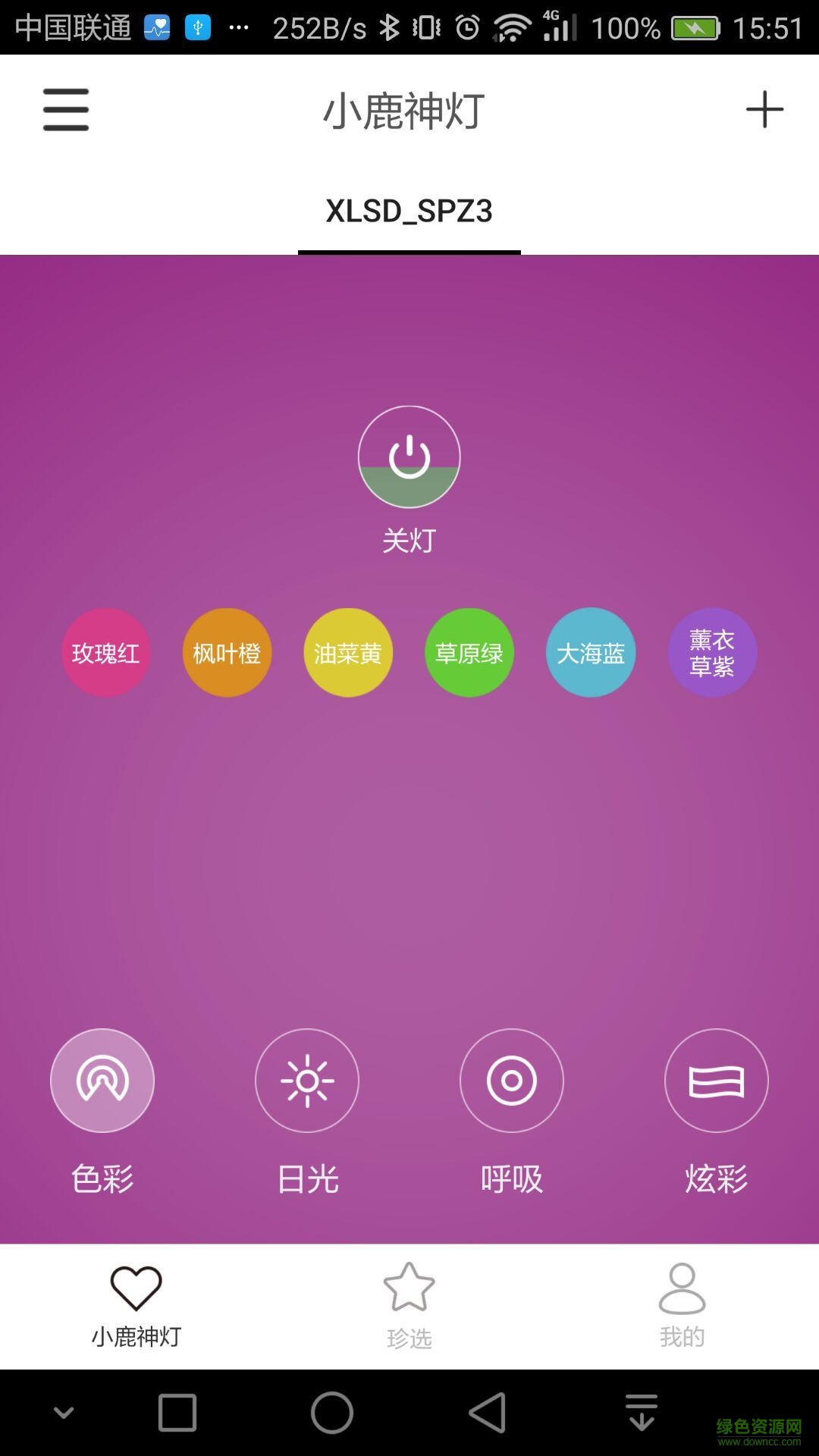Image resolution: width=819 pixels, height=1456 pixels.
Task: Activate 日光 daylight mode
Action: [x=307, y=1081]
